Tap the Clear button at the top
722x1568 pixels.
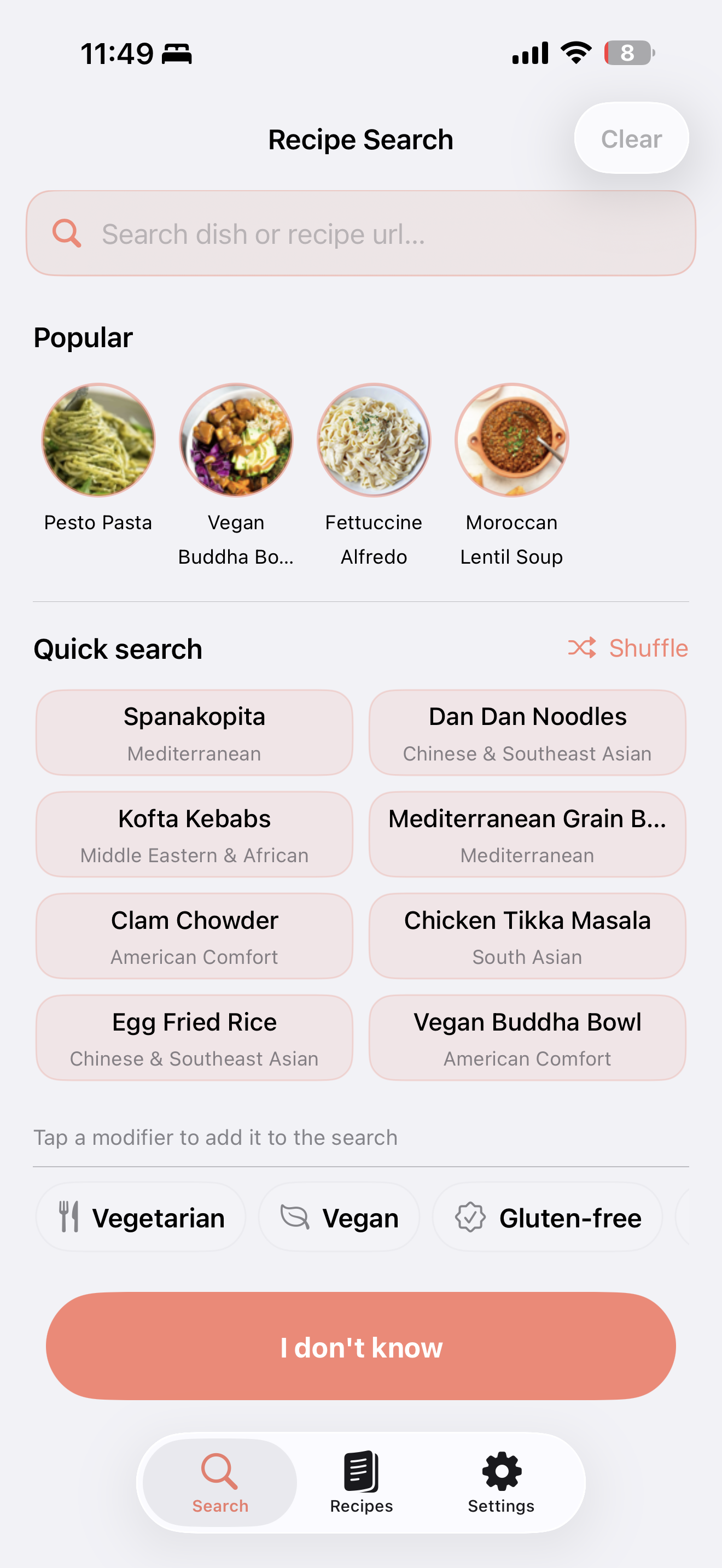631,138
